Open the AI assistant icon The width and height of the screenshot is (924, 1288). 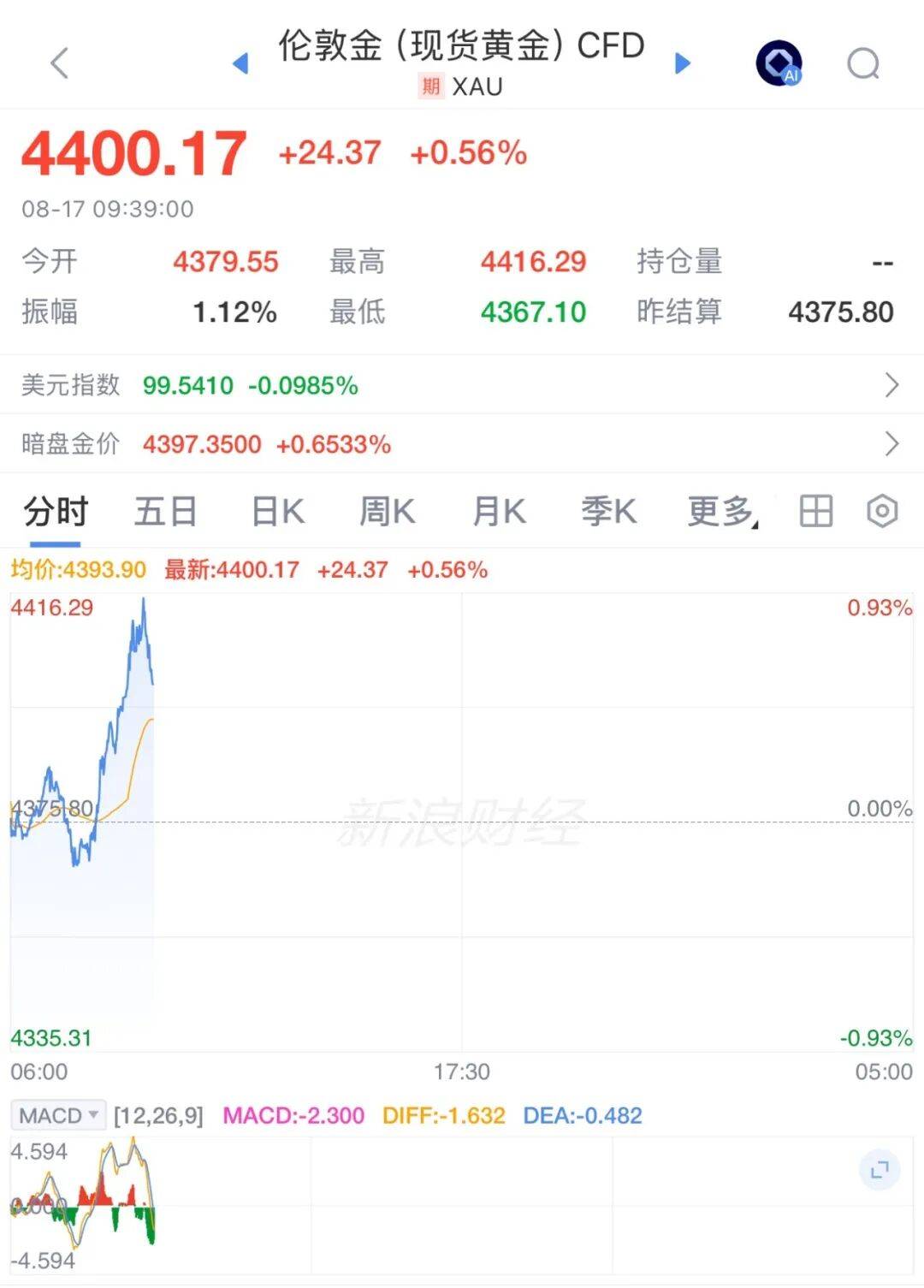tap(779, 63)
